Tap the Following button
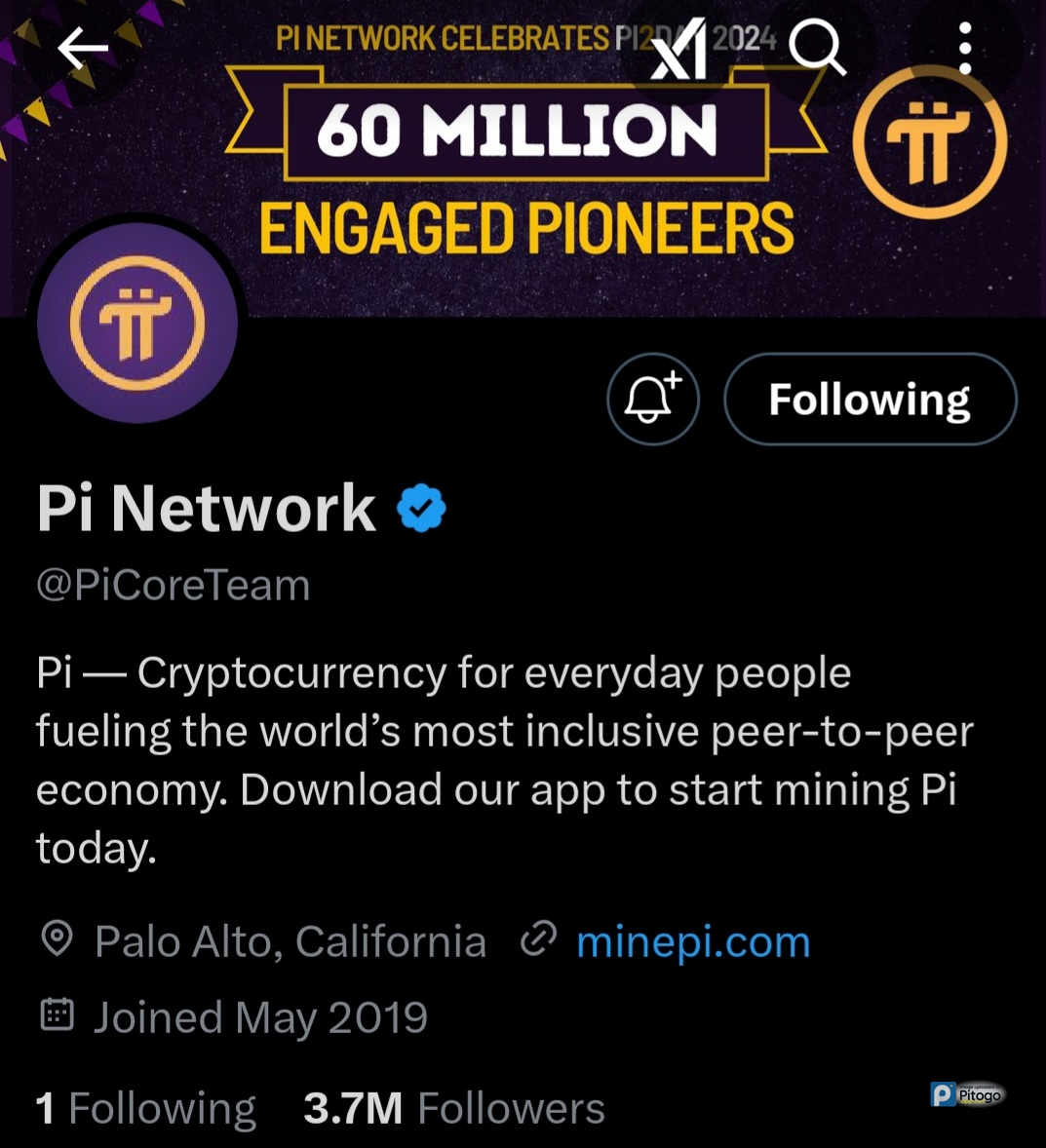Image resolution: width=1046 pixels, height=1148 pixels. [x=870, y=399]
